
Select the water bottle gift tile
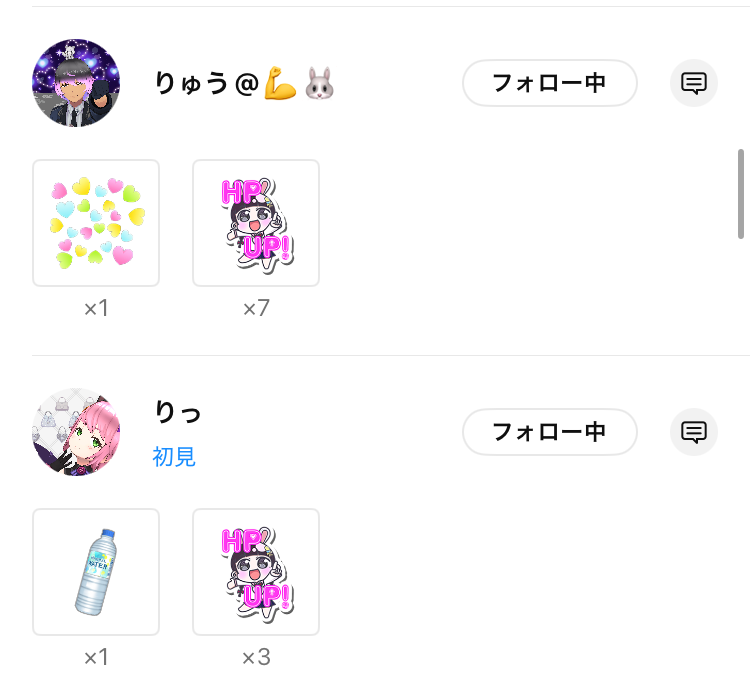click(96, 572)
